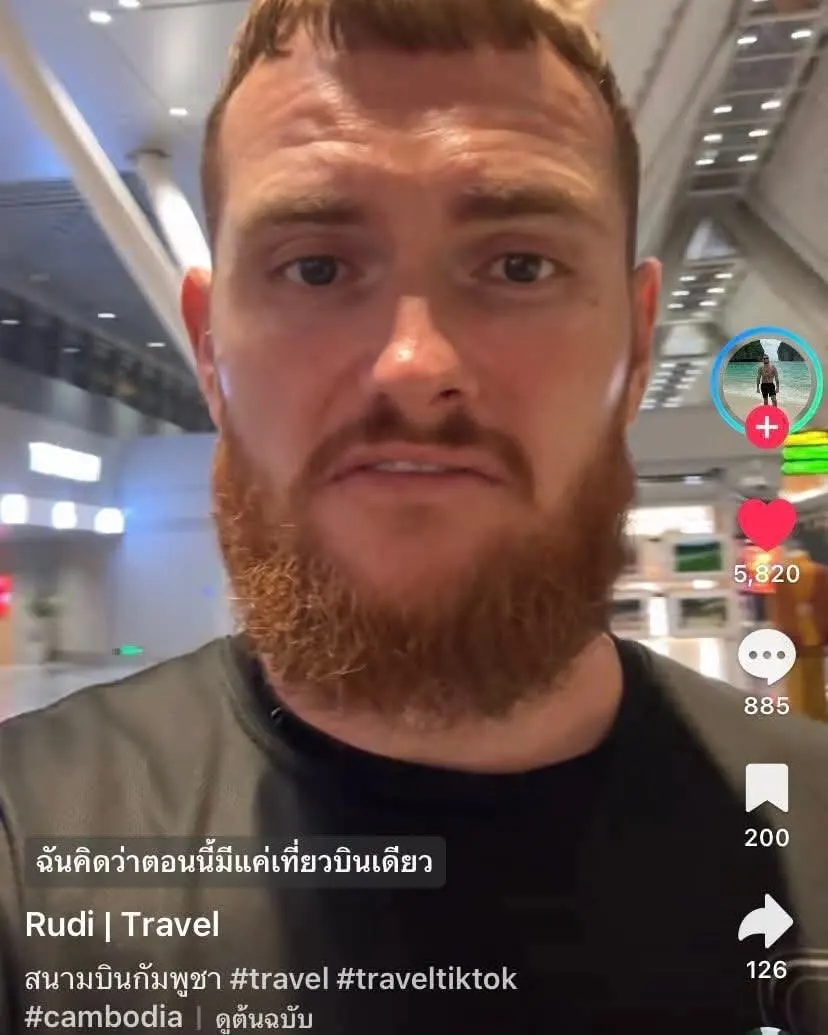The height and width of the screenshot is (1035, 828).
Task: Open the #cambodia hashtag
Action: coord(104,1017)
